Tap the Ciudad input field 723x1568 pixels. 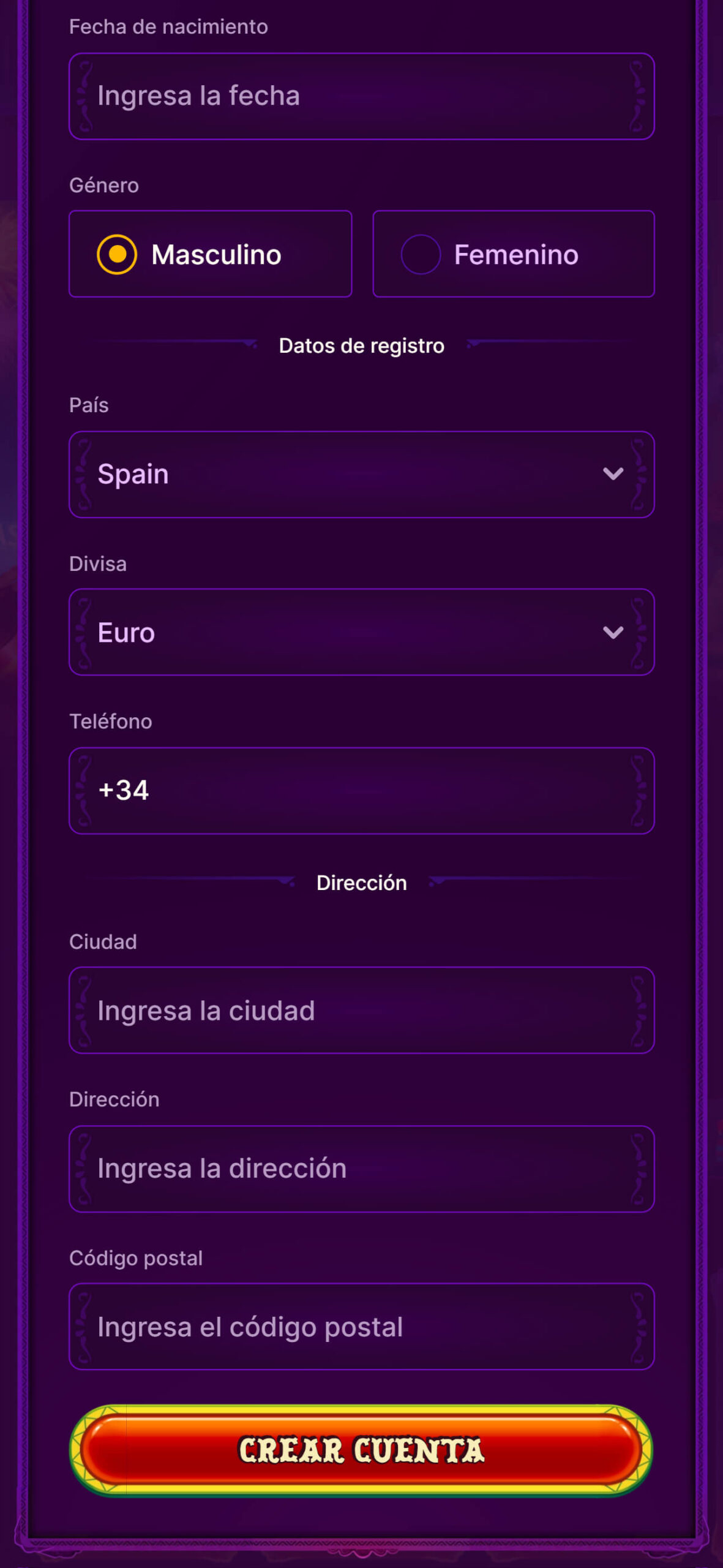pos(361,1011)
